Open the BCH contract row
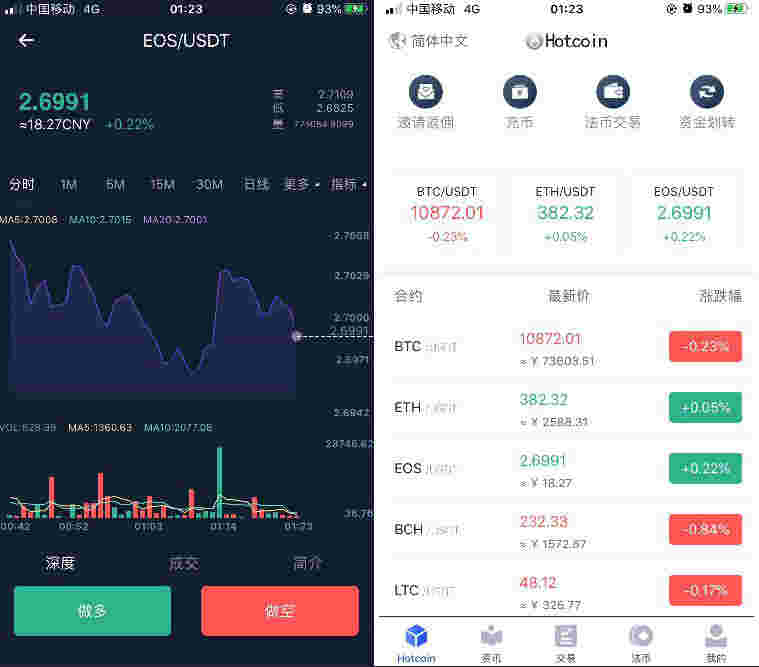The width and height of the screenshot is (759, 667). point(565,530)
